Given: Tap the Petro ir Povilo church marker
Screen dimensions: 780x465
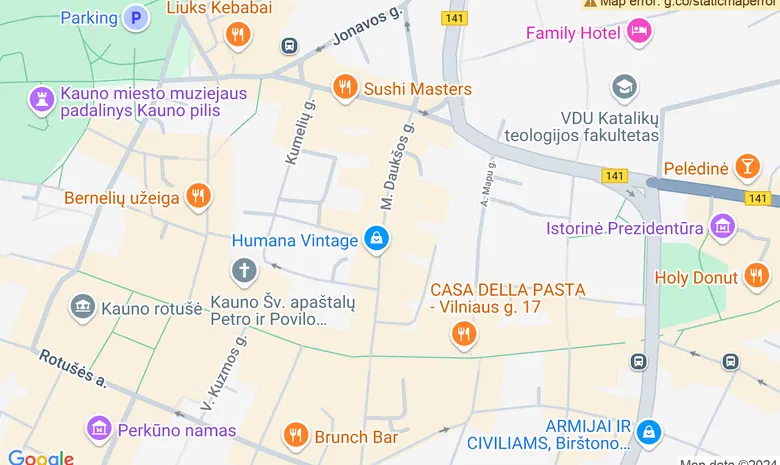Looking at the screenshot, I should [244, 270].
